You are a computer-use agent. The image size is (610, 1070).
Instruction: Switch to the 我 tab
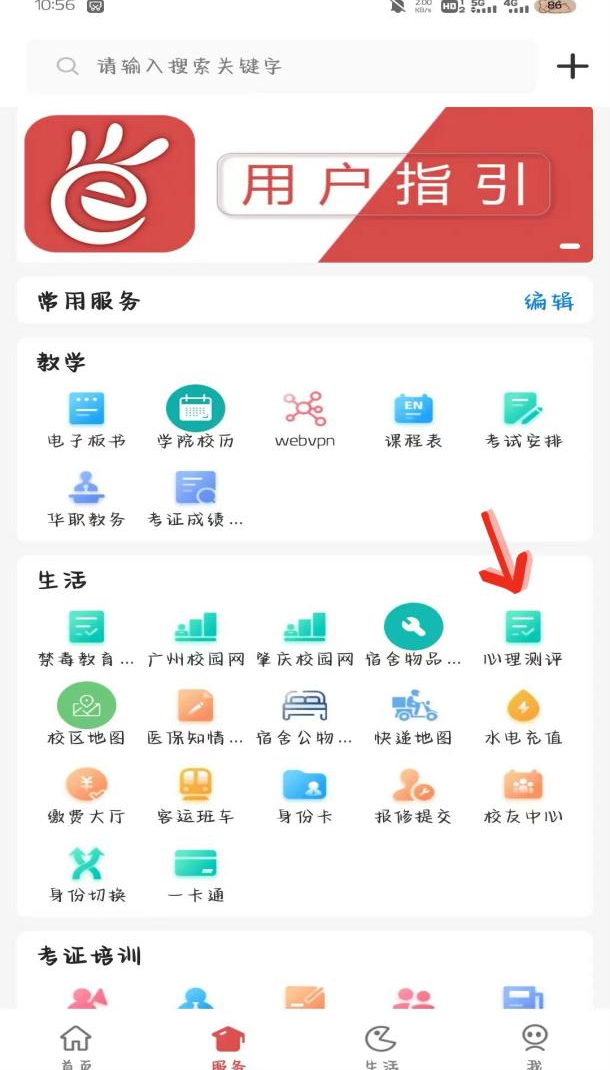[534, 1045]
